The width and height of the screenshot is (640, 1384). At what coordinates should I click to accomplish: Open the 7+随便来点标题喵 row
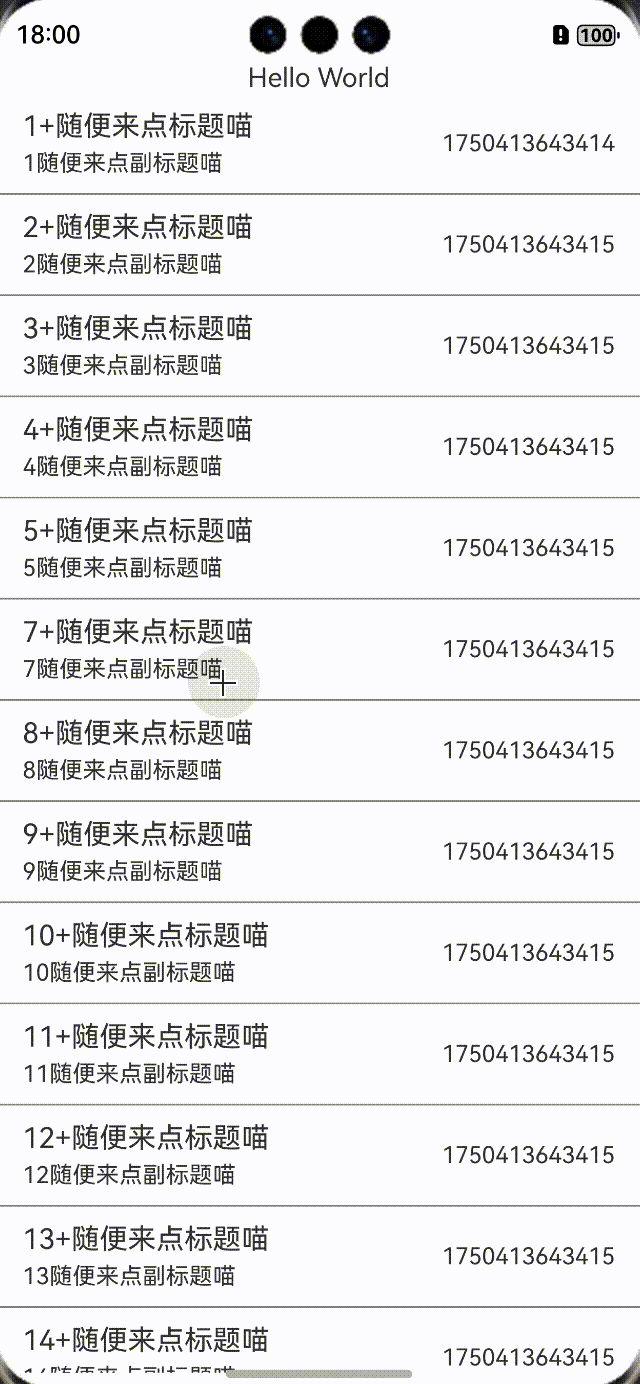click(320, 649)
